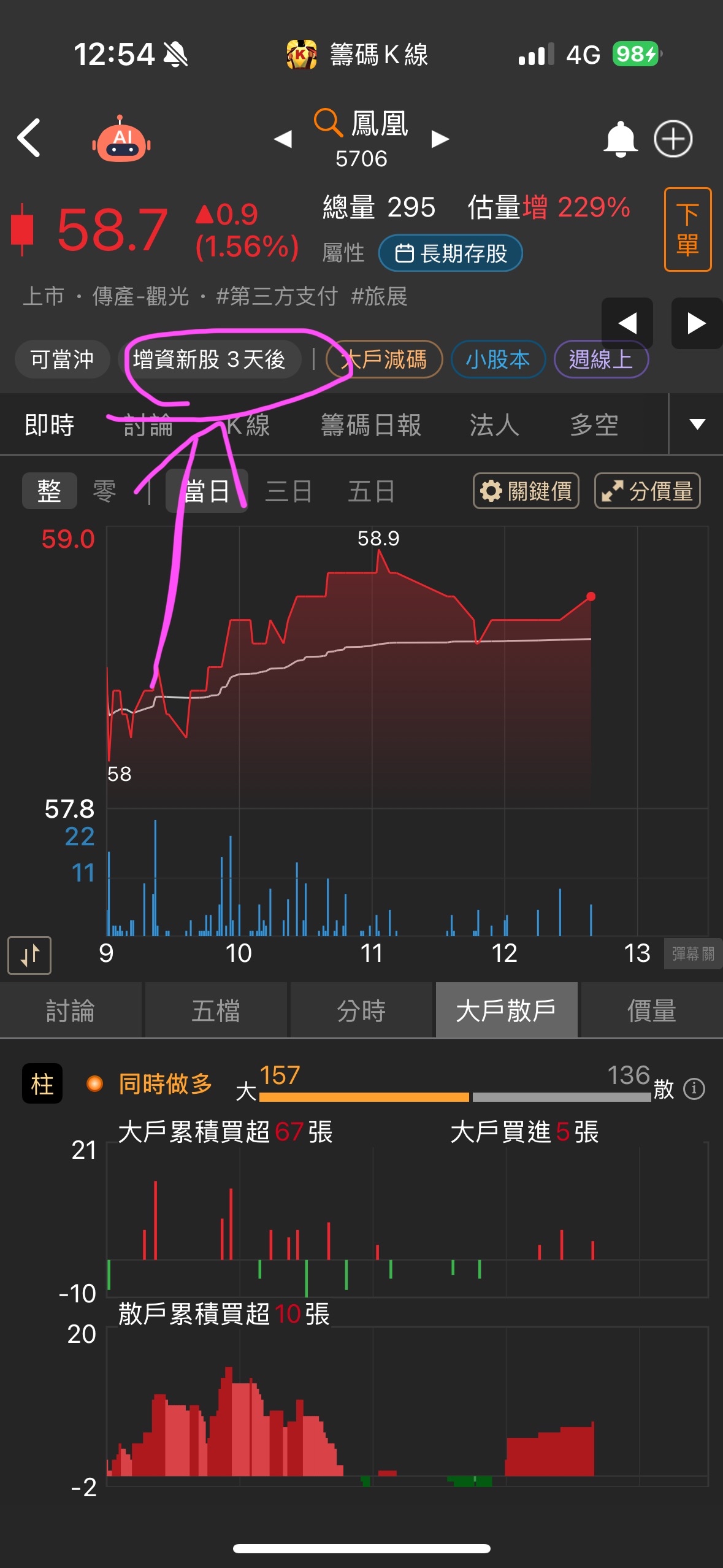Select the 小股本 tag chip
This screenshot has width=723, height=1568.
(497, 359)
